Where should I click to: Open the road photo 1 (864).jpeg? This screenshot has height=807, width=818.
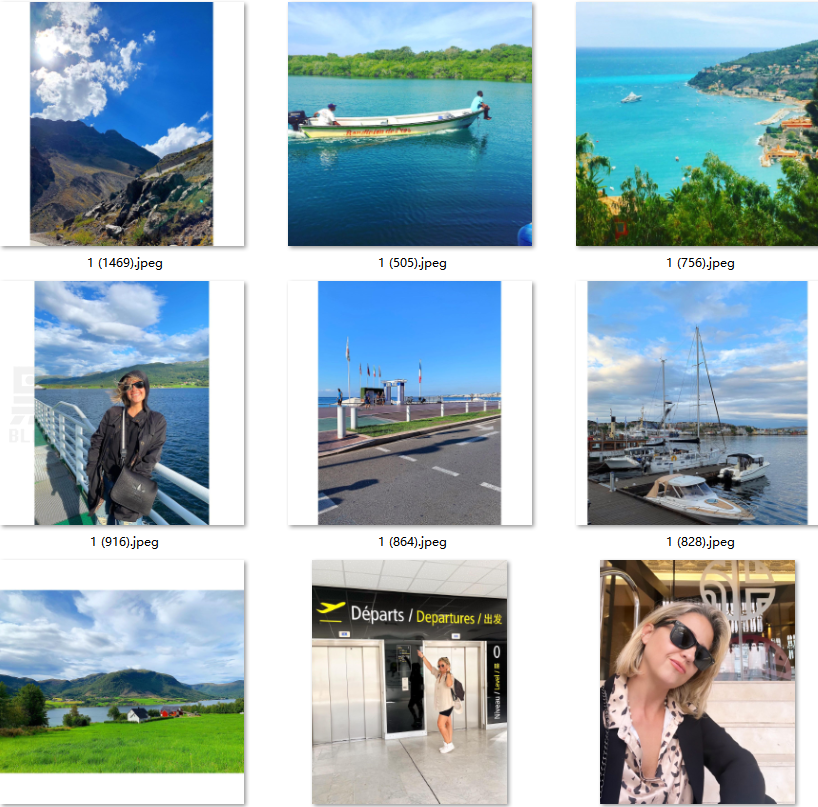[x=410, y=403]
